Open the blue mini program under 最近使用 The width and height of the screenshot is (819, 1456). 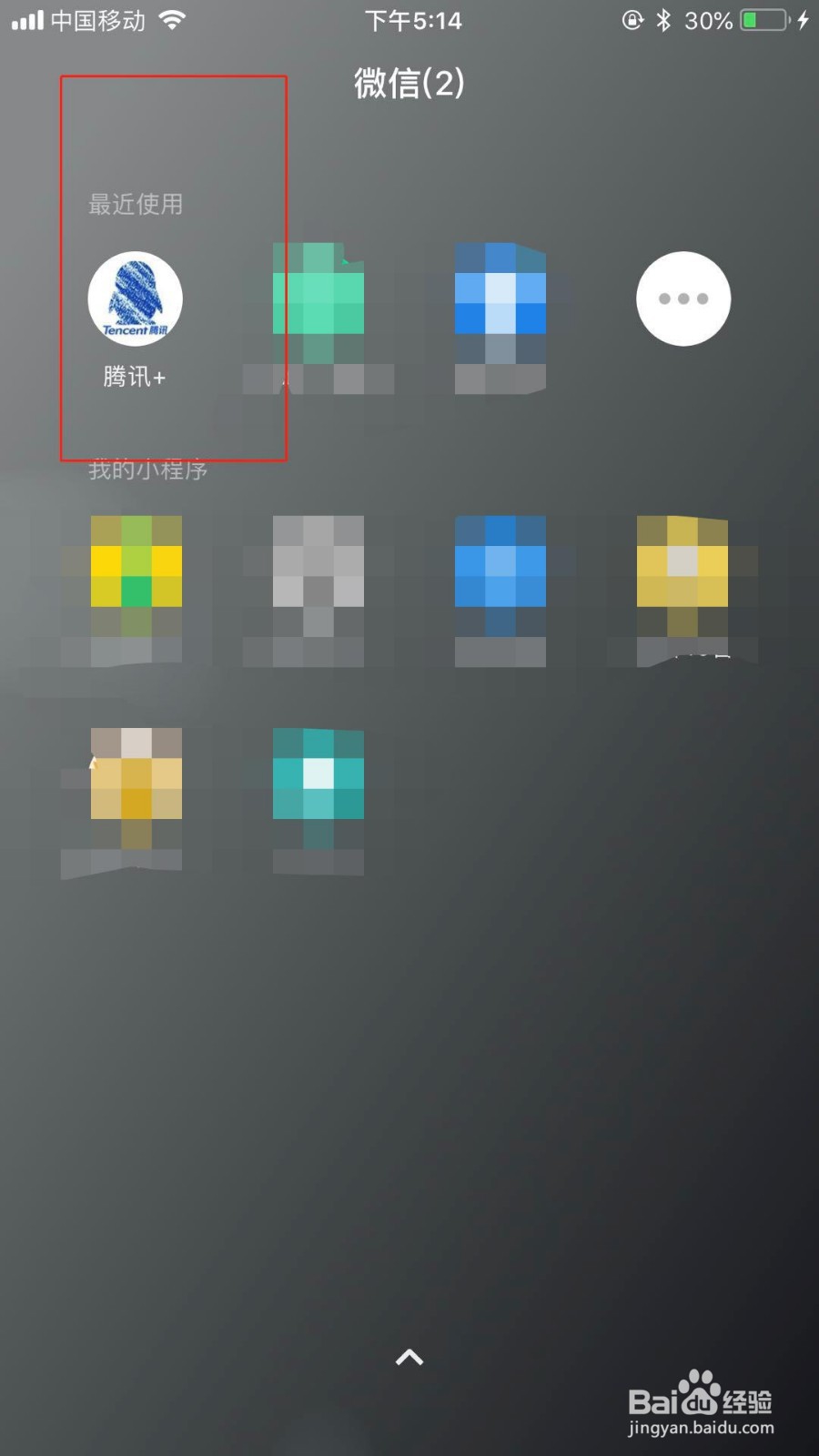tap(500, 298)
